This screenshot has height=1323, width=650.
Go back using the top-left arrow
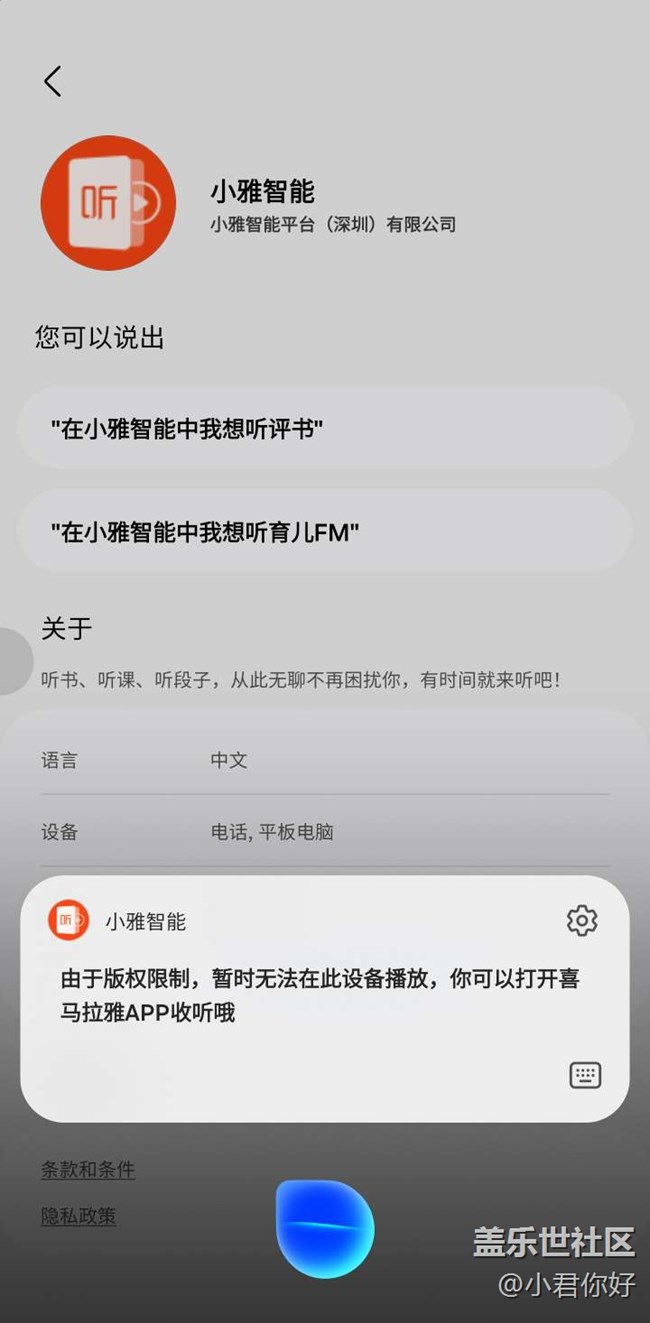[x=53, y=81]
